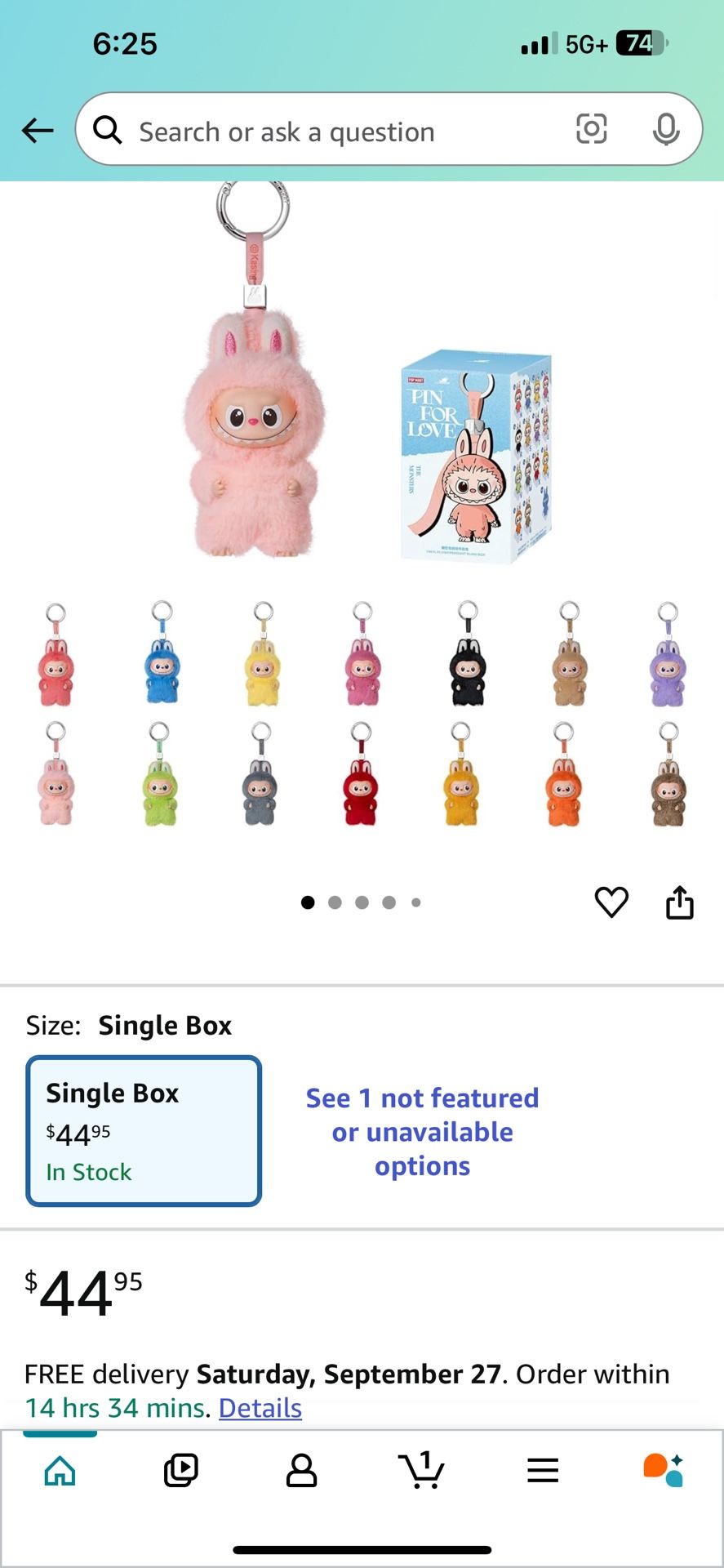Open the Inspire video tab
This screenshot has height=1568, width=724.
[x=180, y=1471]
